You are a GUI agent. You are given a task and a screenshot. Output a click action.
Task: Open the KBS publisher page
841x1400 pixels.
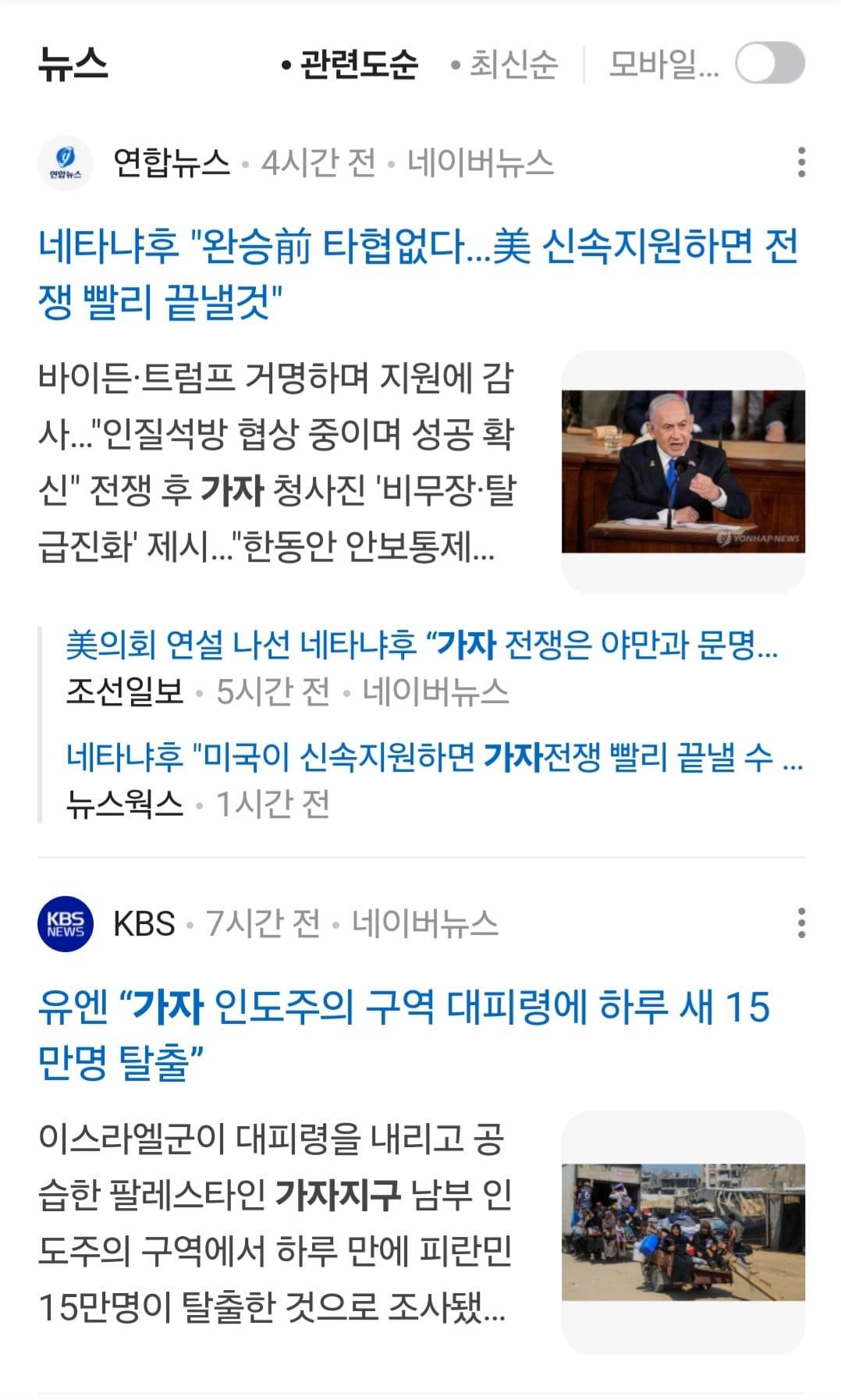point(144,923)
